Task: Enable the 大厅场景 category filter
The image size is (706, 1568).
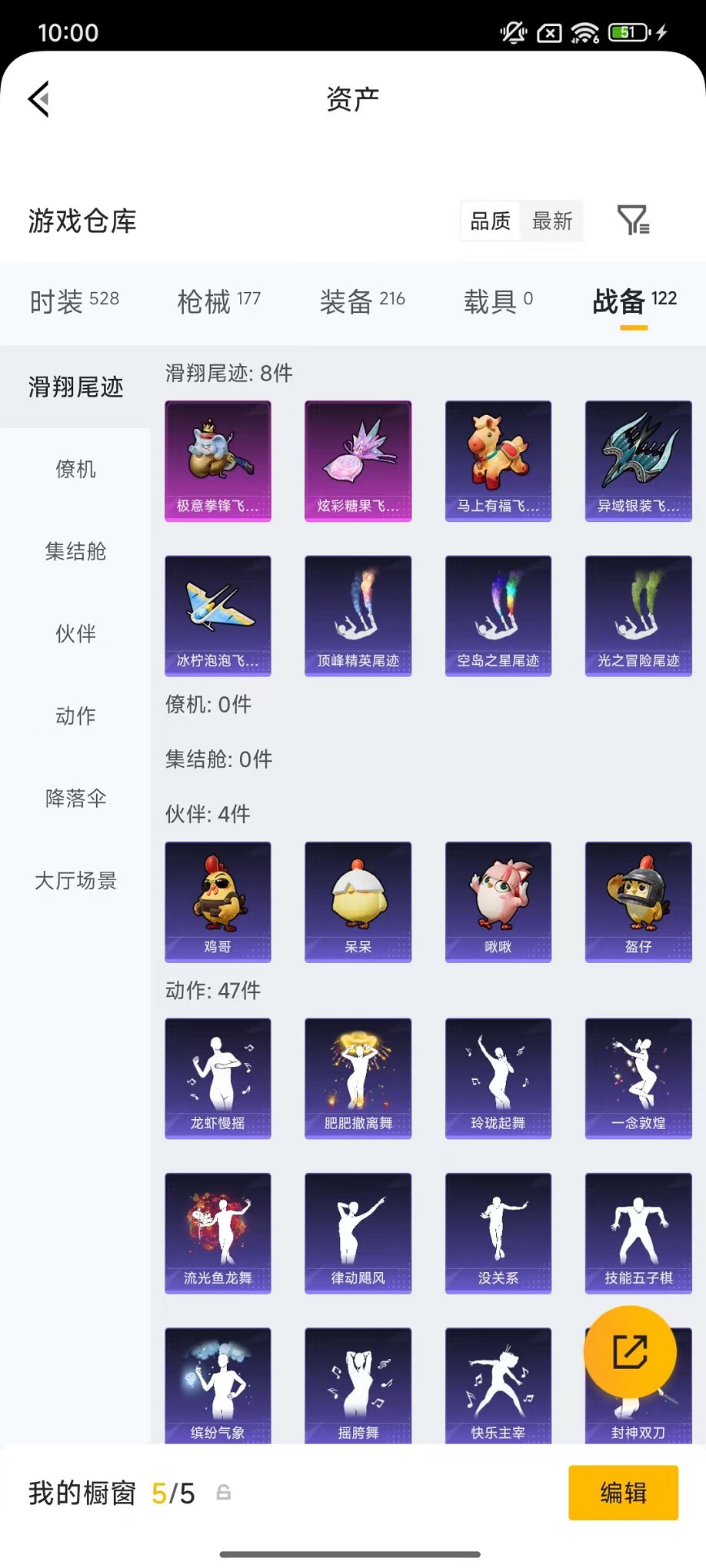Action: click(75, 882)
